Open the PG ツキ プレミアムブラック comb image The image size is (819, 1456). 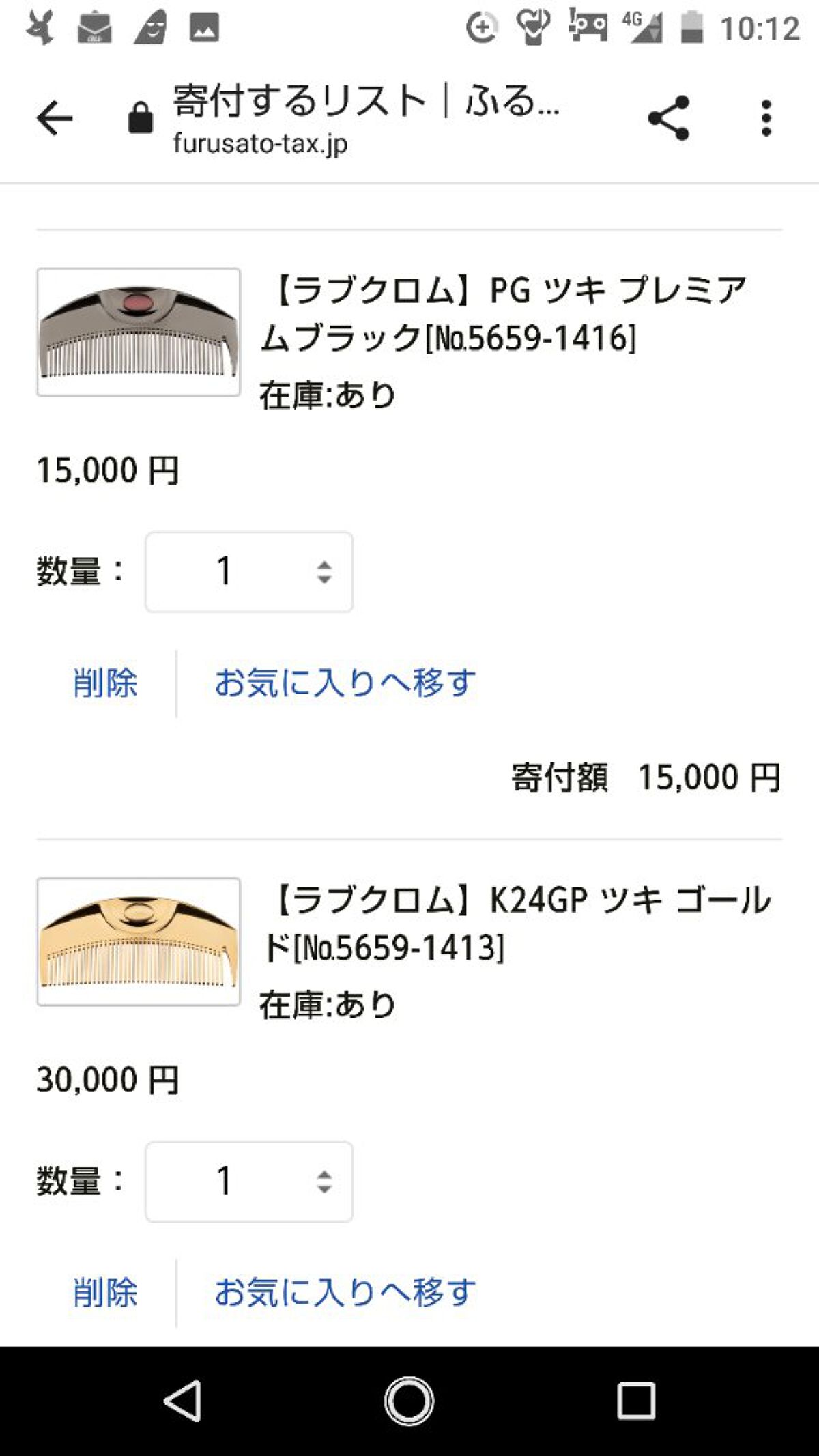139,332
